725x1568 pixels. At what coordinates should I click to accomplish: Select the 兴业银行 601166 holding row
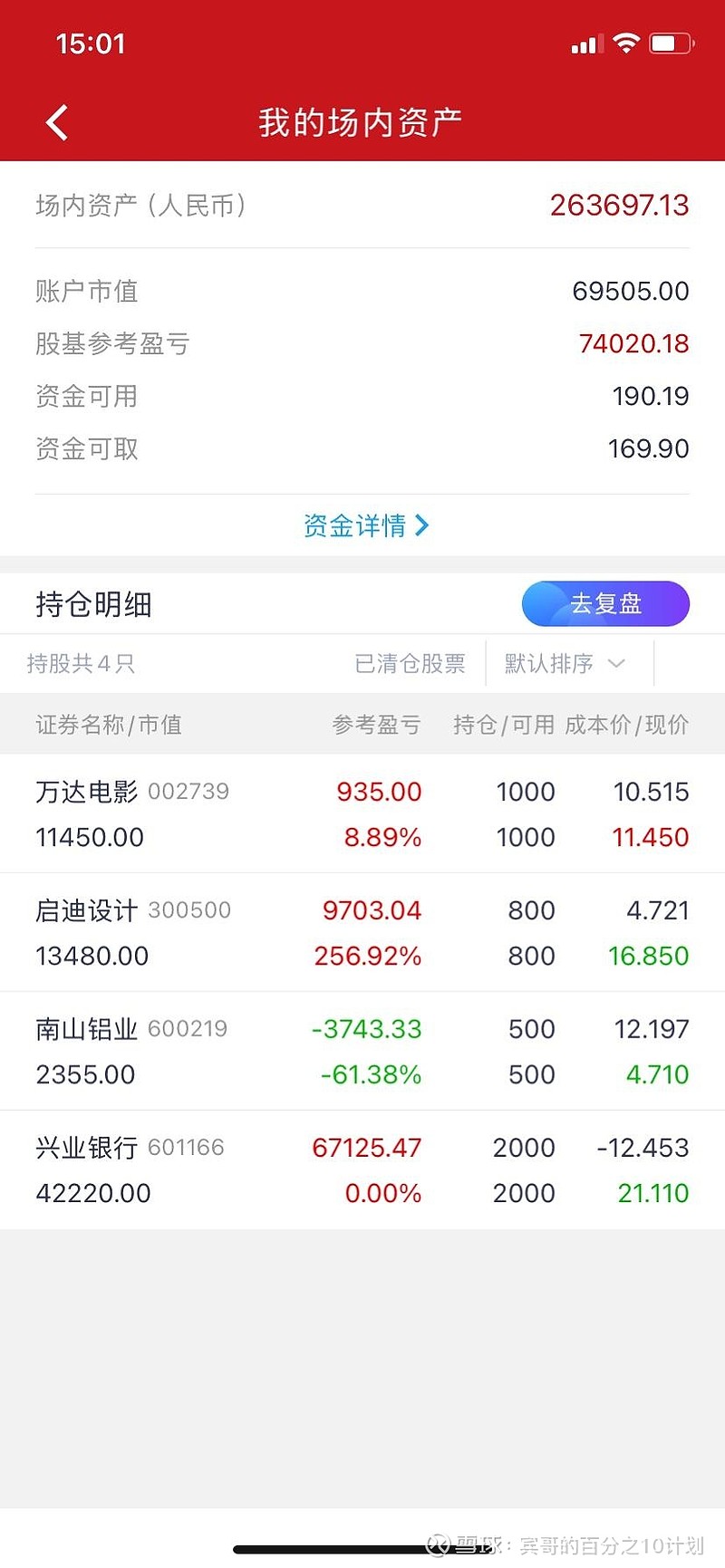(x=362, y=1169)
